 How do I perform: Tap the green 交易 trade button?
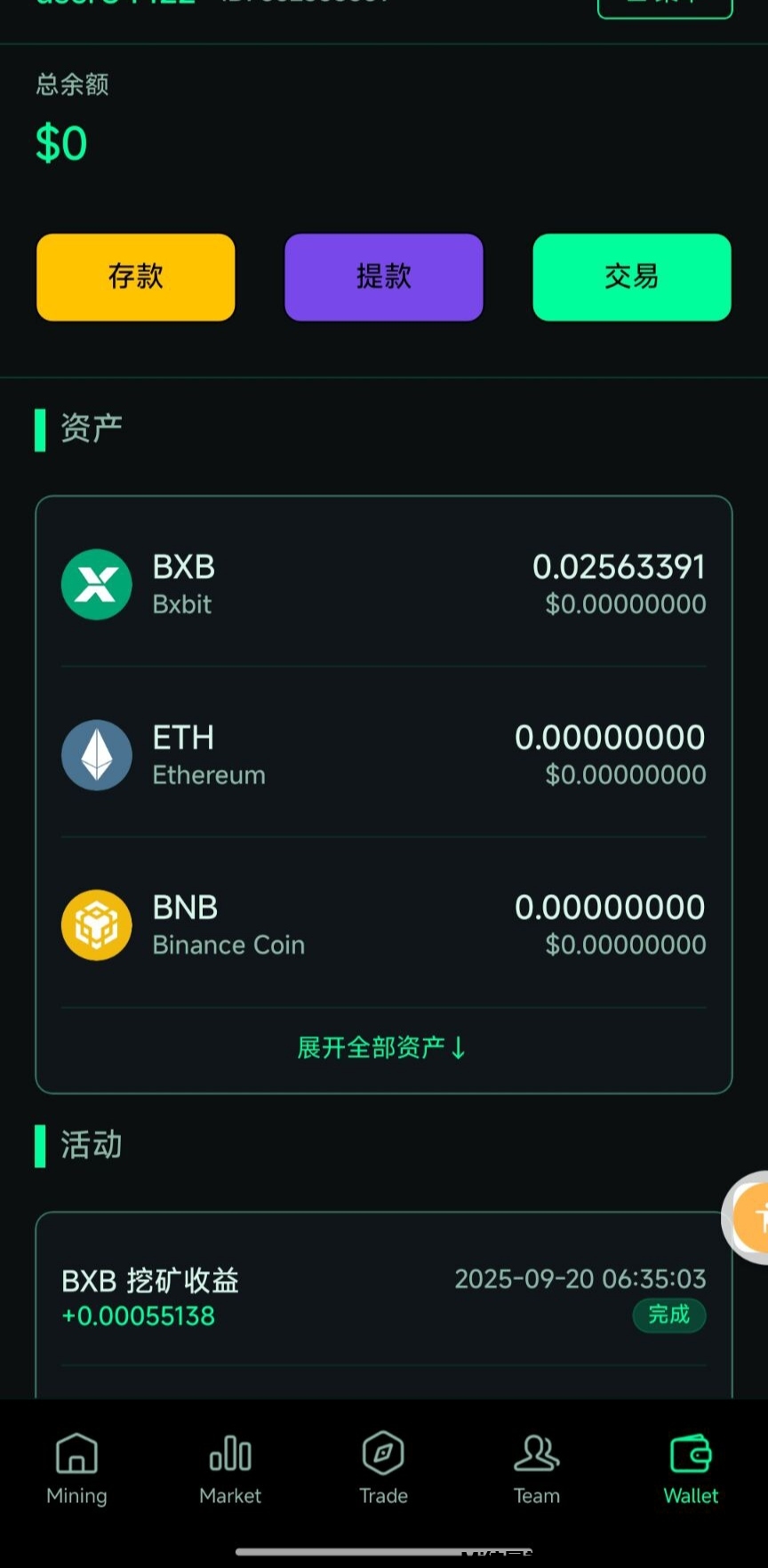click(631, 276)
